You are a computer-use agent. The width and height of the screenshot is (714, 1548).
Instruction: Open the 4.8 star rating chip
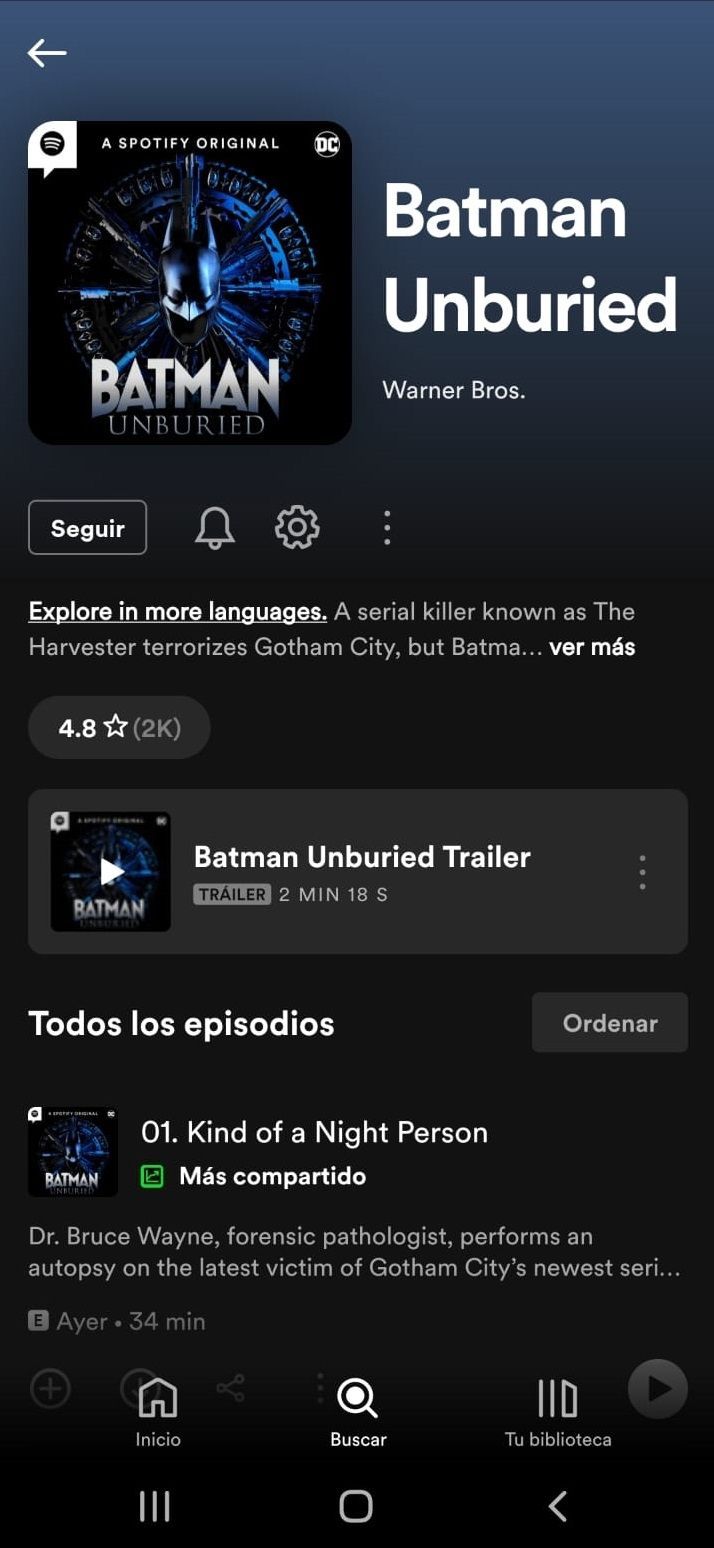119,727
